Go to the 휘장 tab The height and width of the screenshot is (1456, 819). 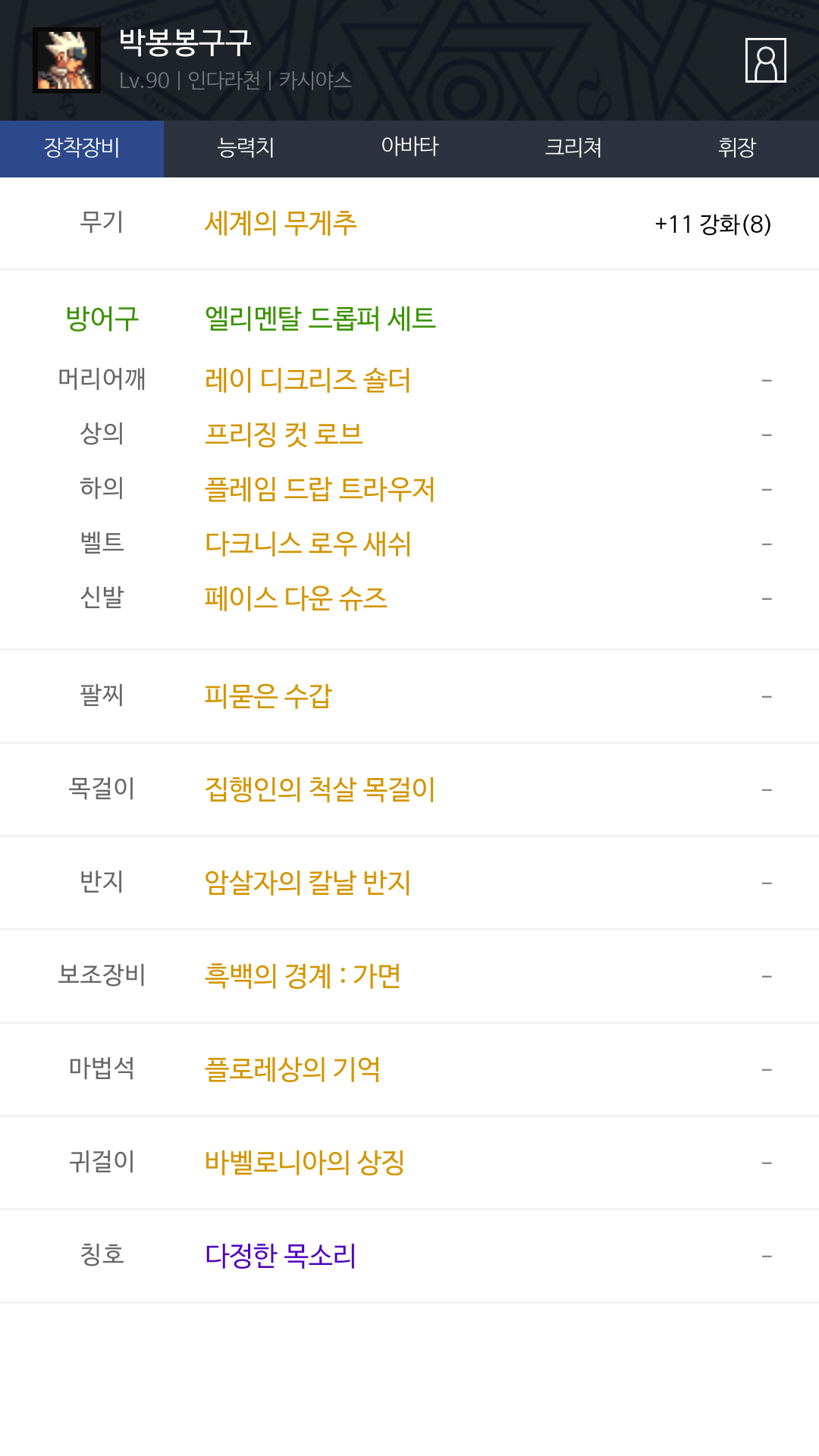pyautogui.click(x=737, y=149)
